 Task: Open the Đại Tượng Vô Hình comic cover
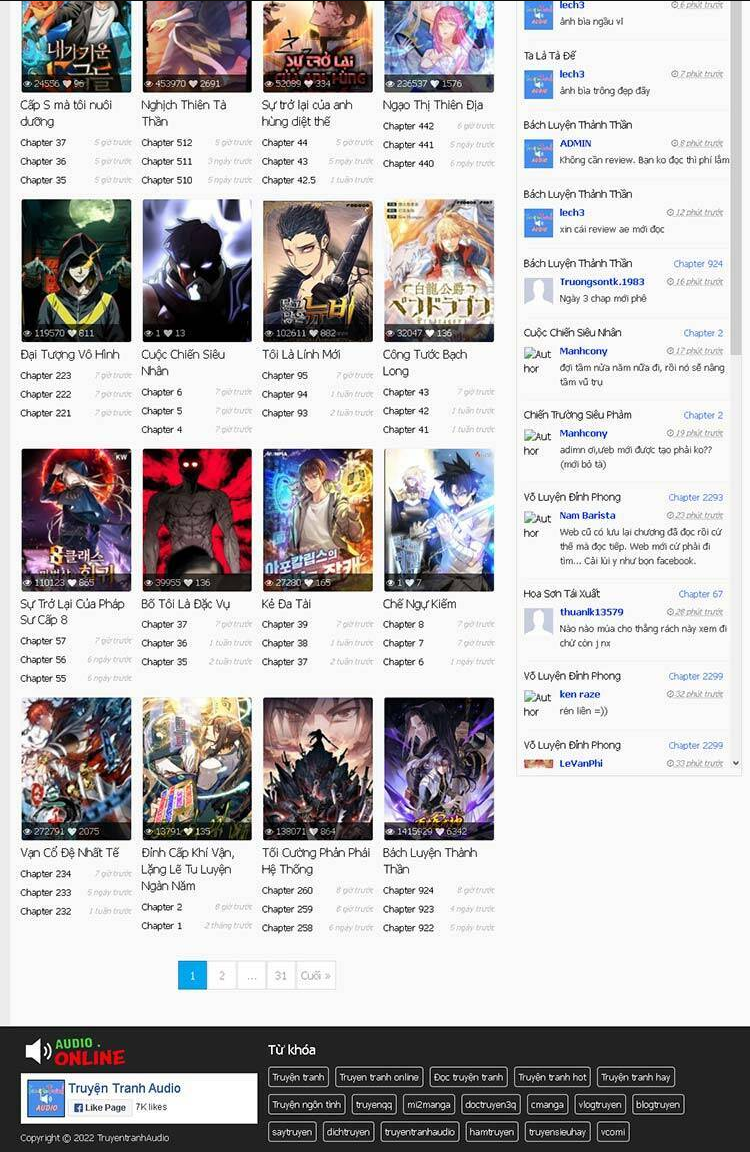[76, 270]
